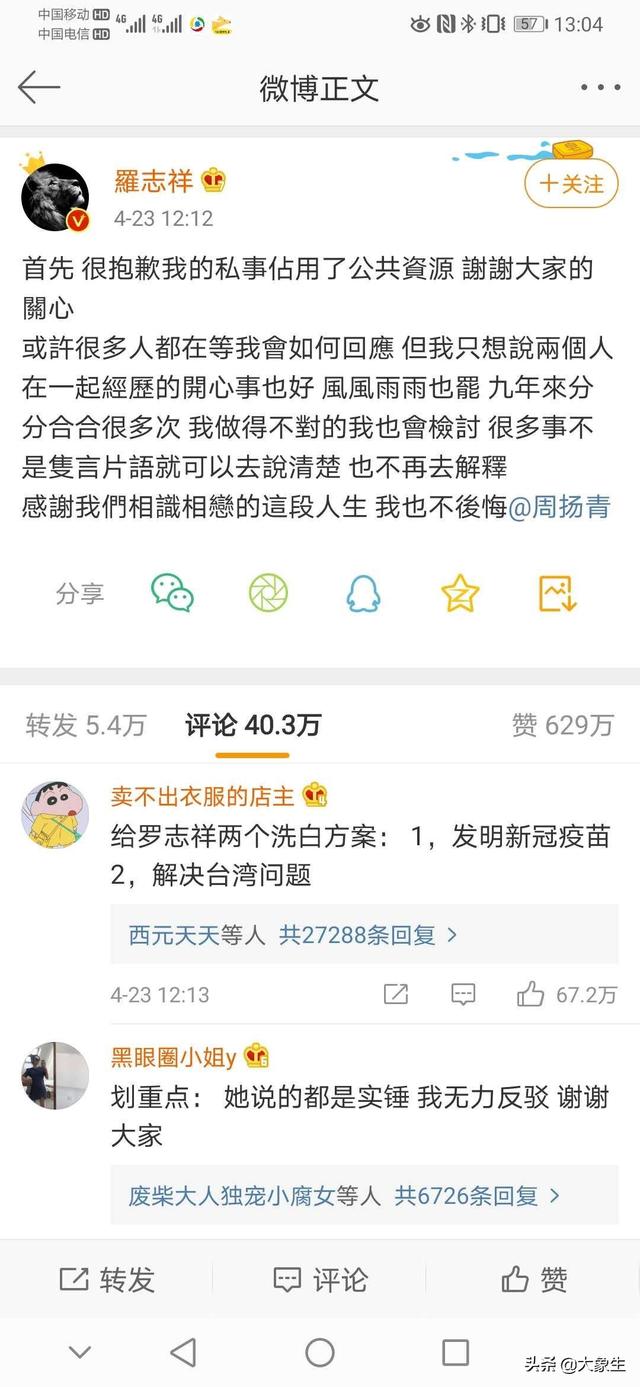640x1387 pixels.
Task: Share the post to WeChat
Action: [172, 593]
